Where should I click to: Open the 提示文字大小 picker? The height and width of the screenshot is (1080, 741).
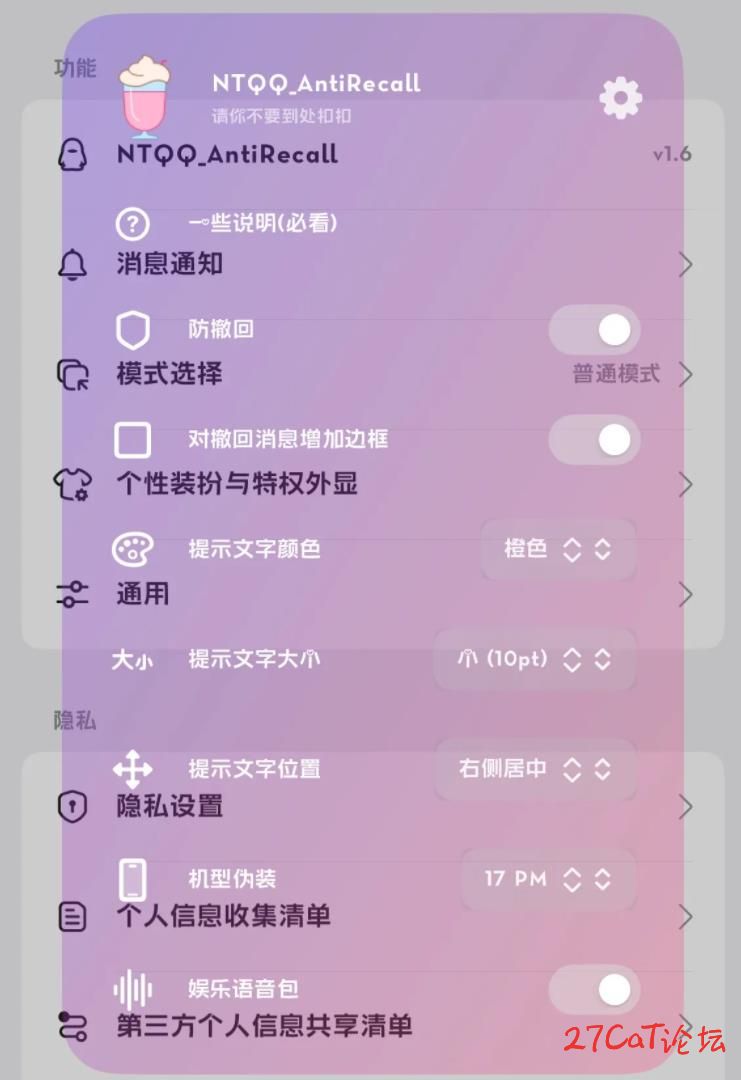tap(535, 659)
